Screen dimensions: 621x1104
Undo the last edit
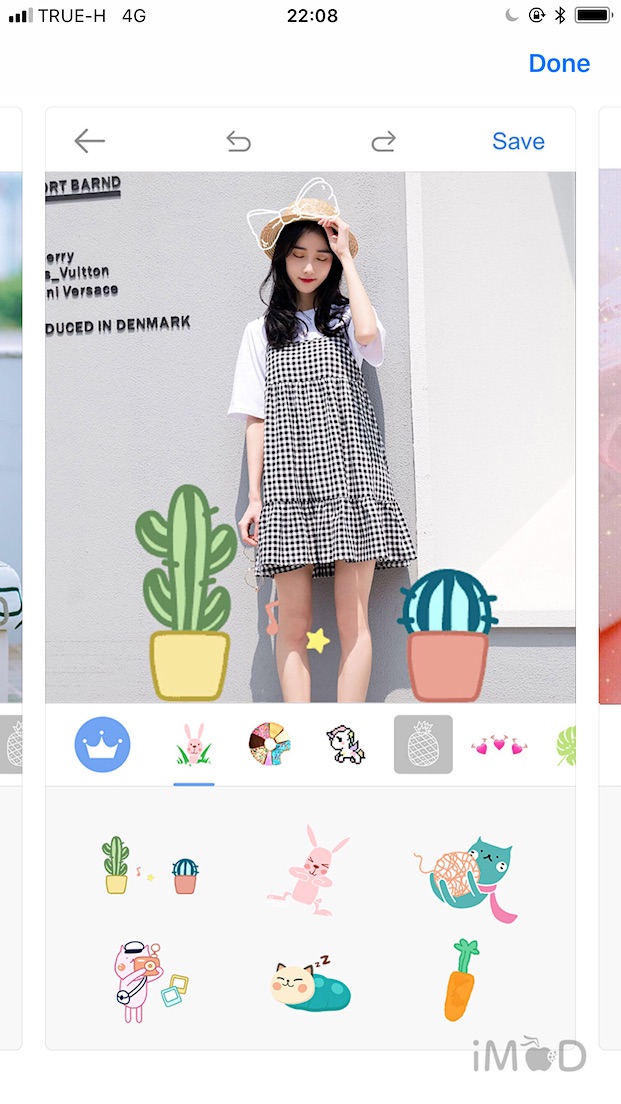coord(238,142)
